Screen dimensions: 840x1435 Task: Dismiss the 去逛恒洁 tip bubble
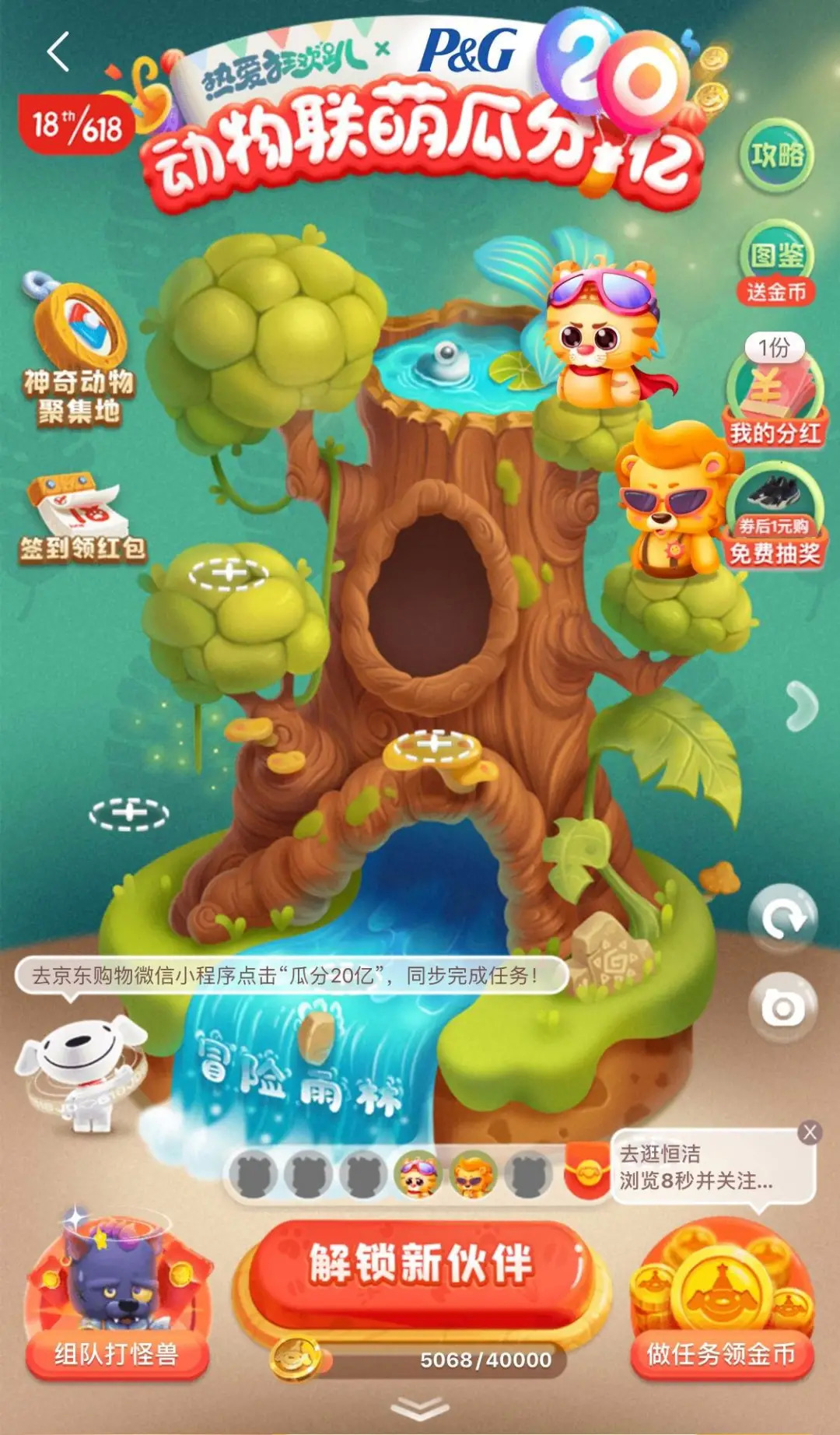click(810, 1132)
